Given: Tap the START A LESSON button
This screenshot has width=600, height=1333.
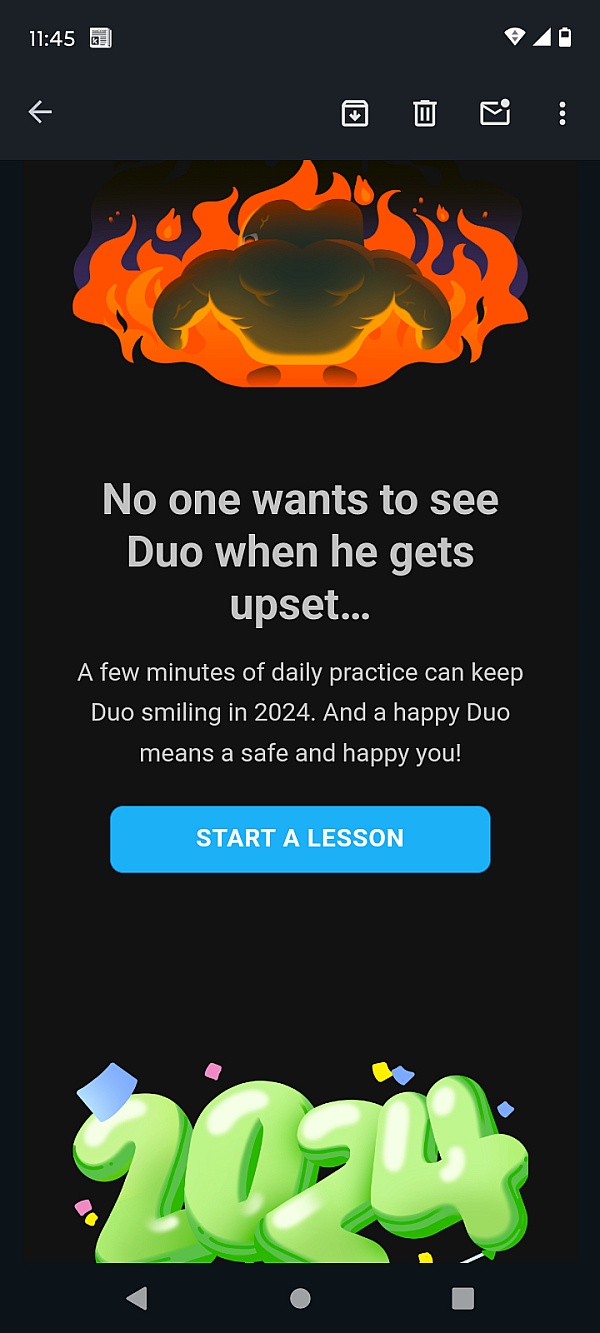Looking at the screenshot, I should tap(300, 839).
